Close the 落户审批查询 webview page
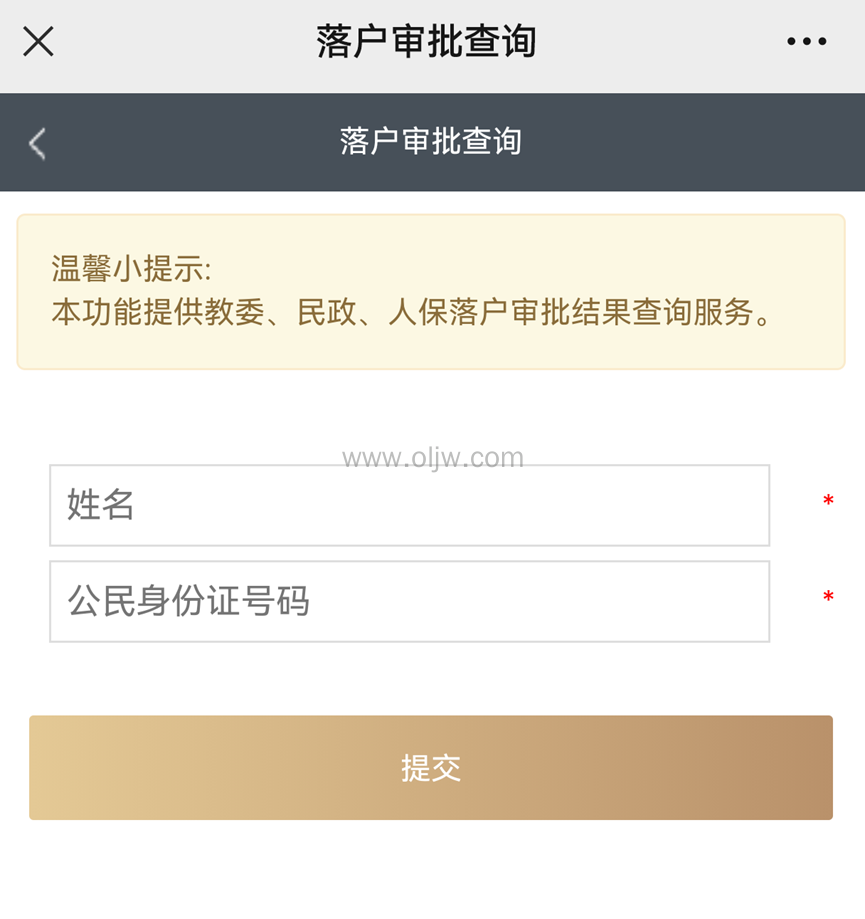This screenshot has height=919, width=865. pyautogui.click(x=38, y=42)
